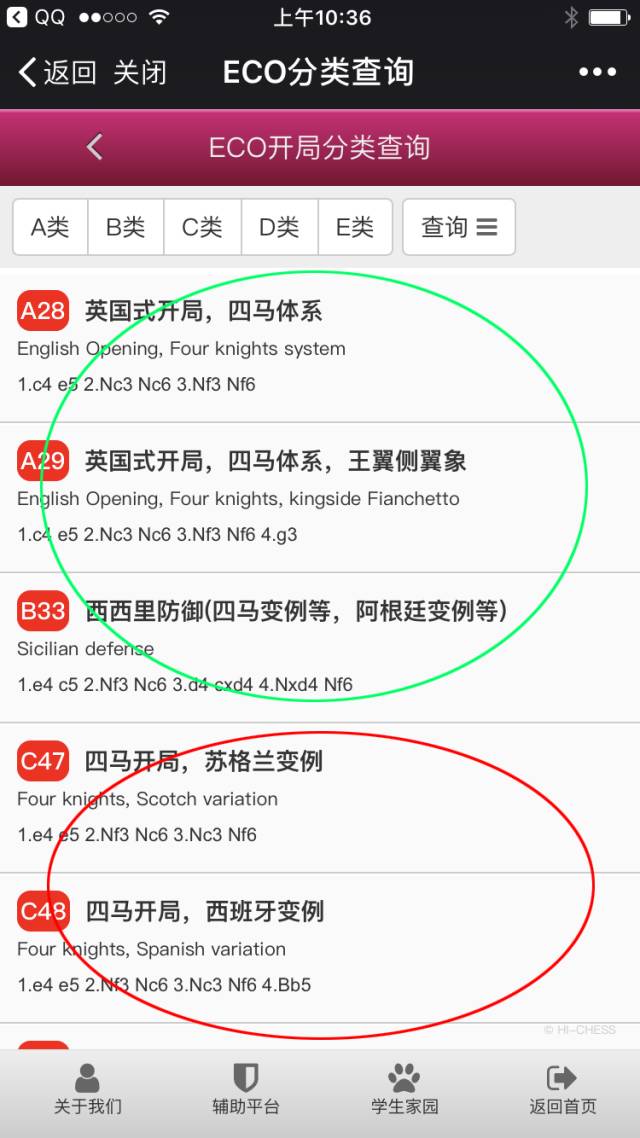This screenshot has width=640, height=1138.
Task: Switch to the A类 category
Action: coord(50,227)
